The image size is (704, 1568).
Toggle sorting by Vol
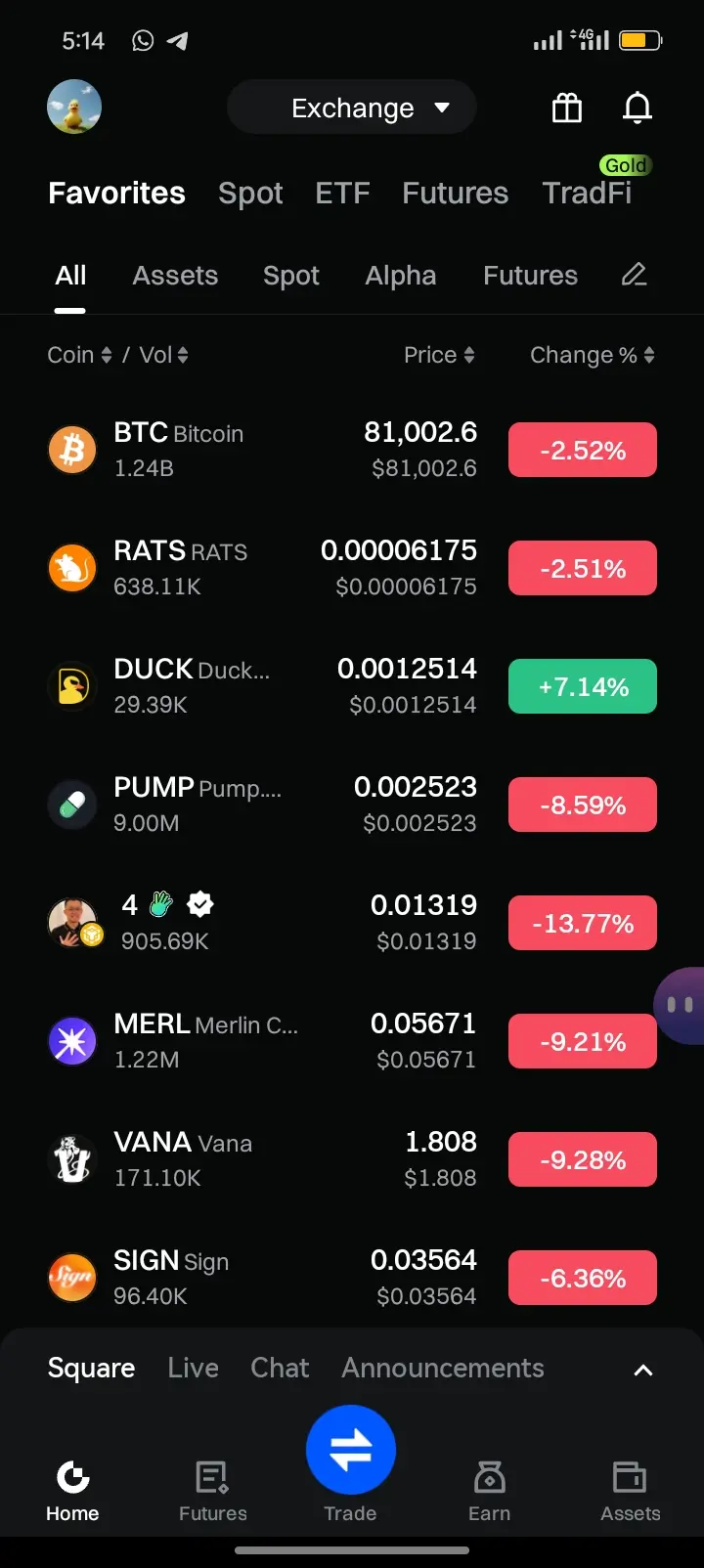click(162, 355)
